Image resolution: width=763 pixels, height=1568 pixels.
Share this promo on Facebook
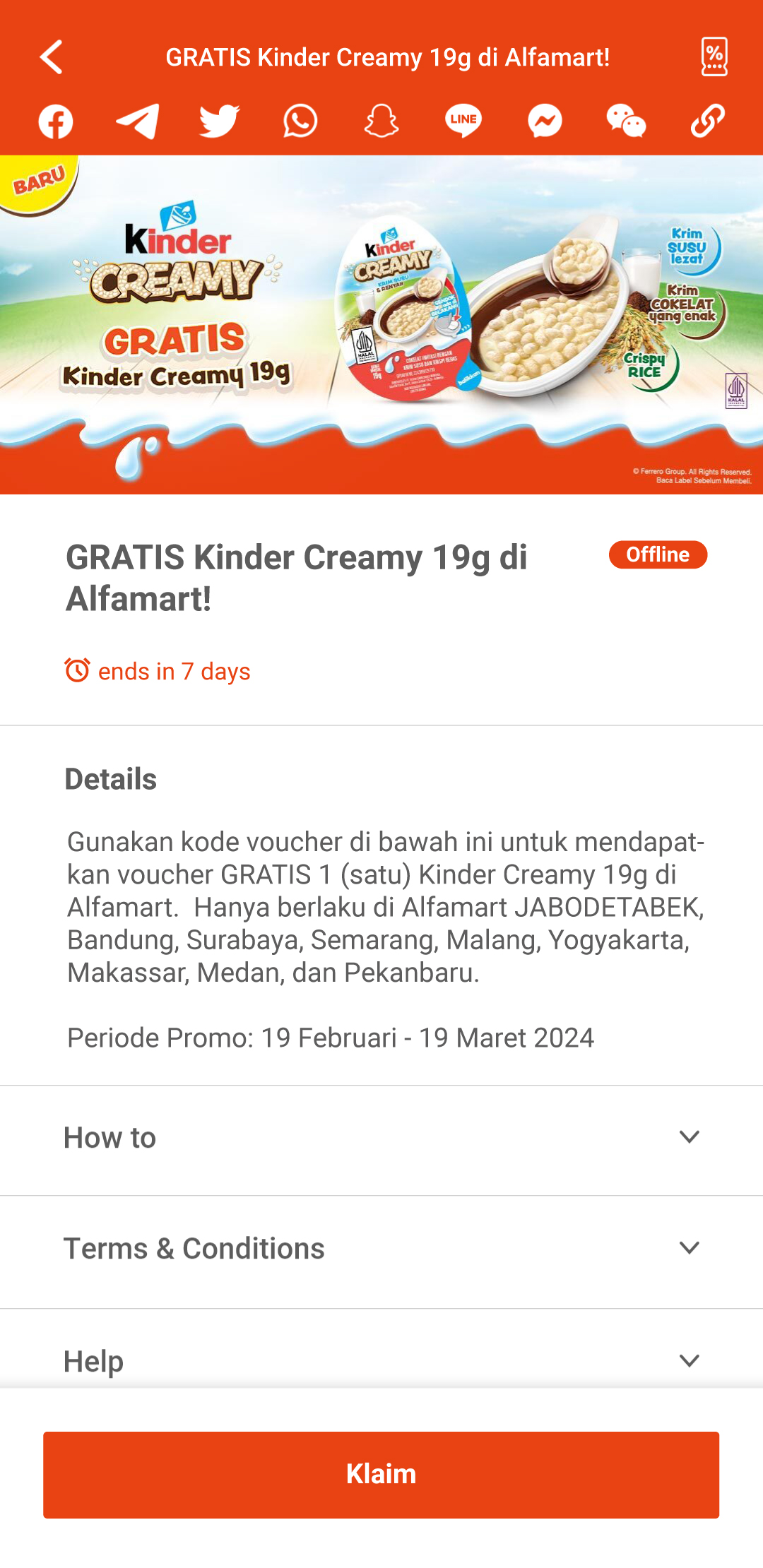(56, 121)
